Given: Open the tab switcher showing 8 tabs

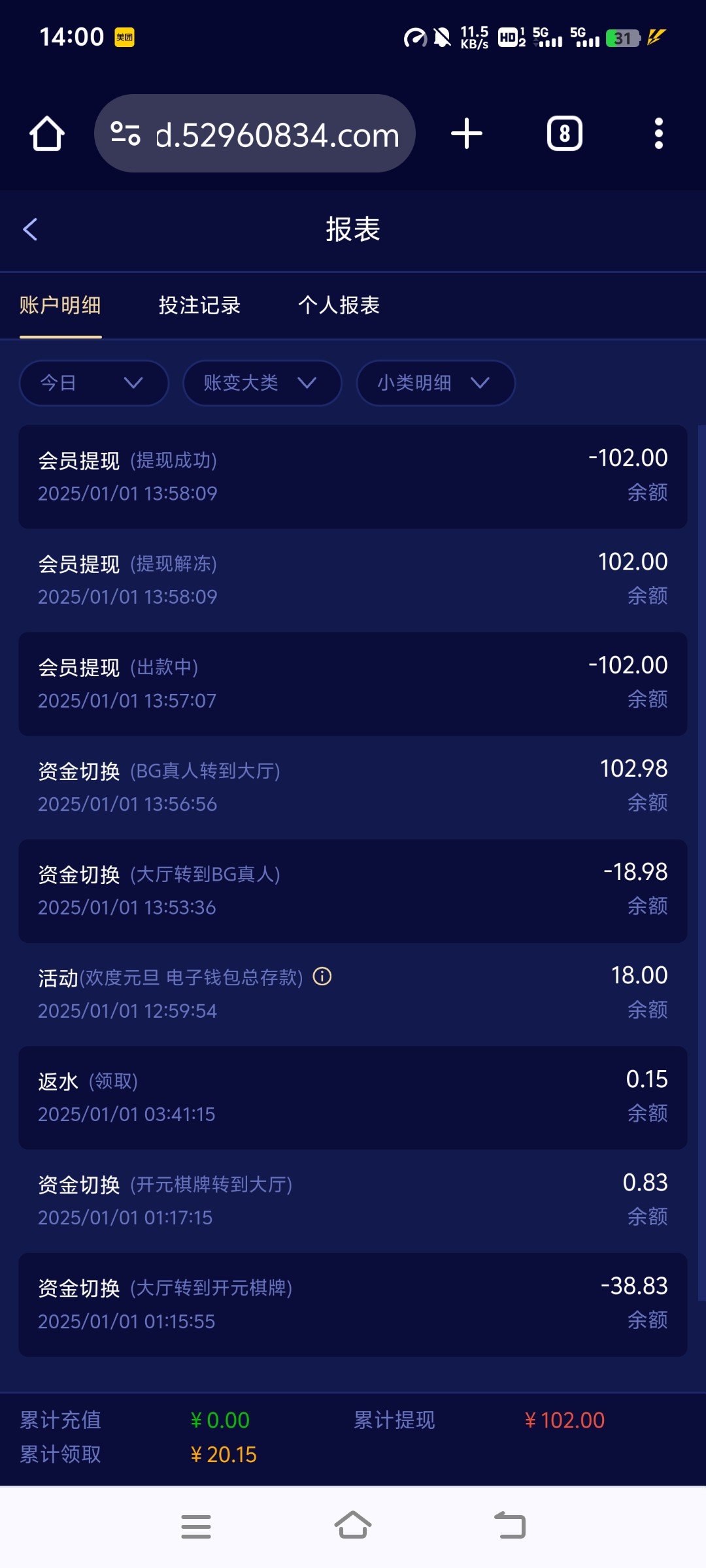Looking at the screenshot, I should [x=564, y=134].
